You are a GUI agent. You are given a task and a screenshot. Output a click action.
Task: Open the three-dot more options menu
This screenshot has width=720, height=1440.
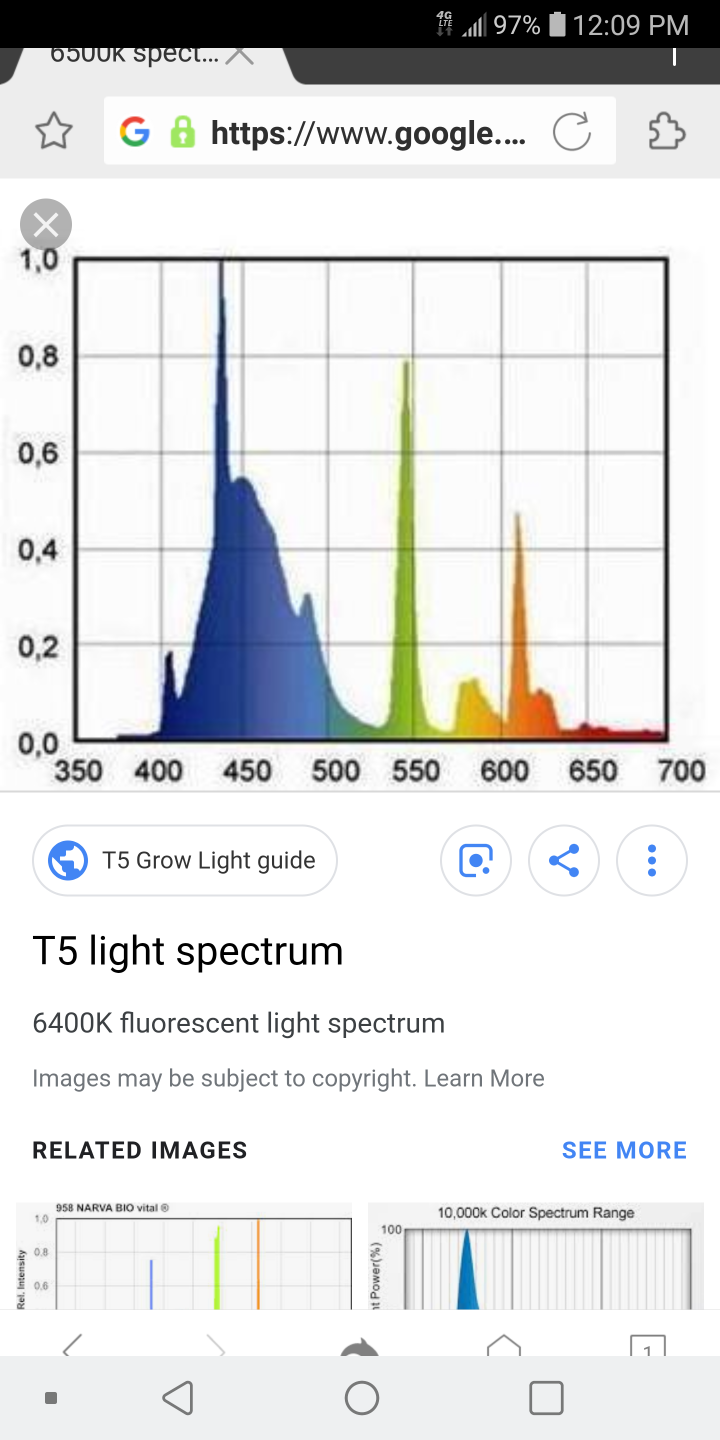652,860
